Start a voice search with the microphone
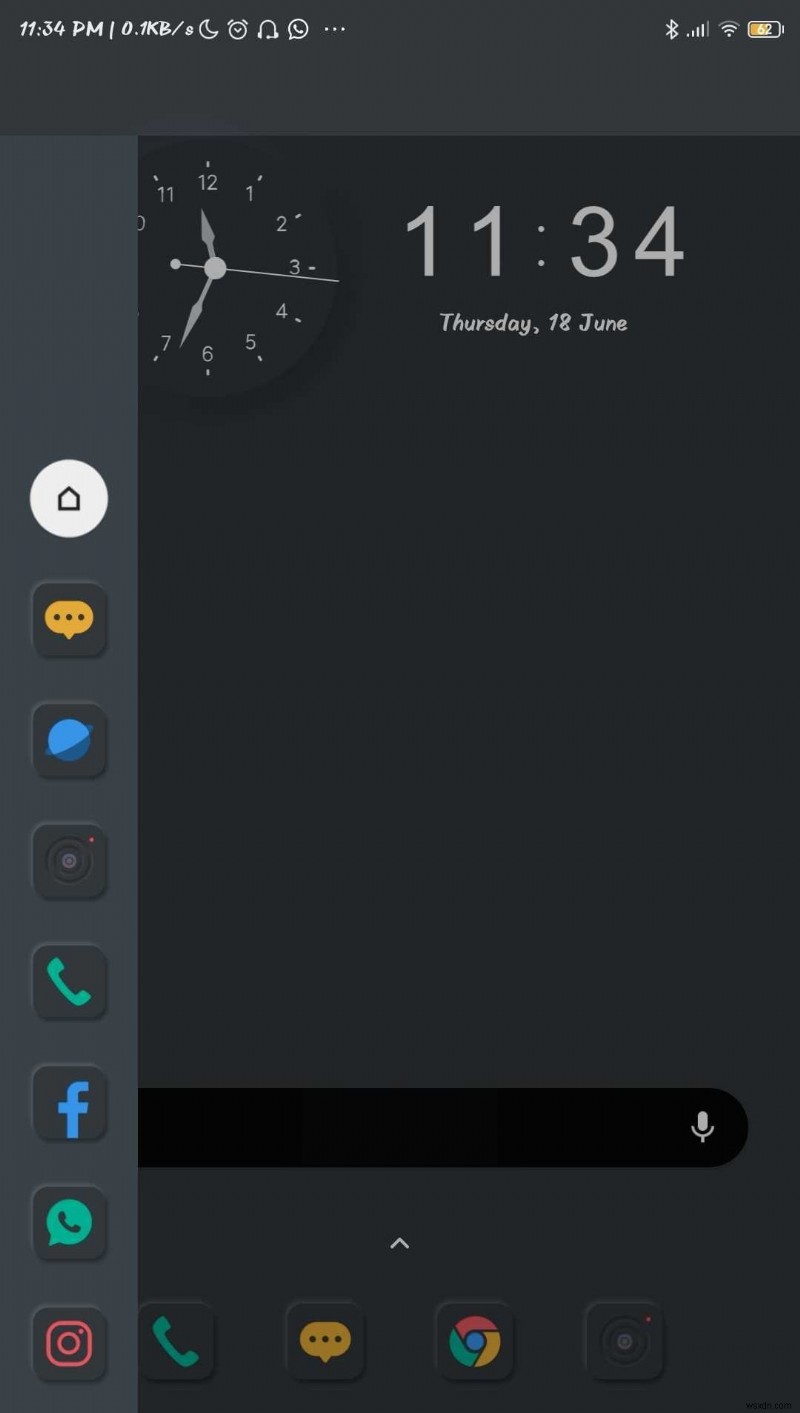Screen dimensions: 800x1413 click(702, 1127)
